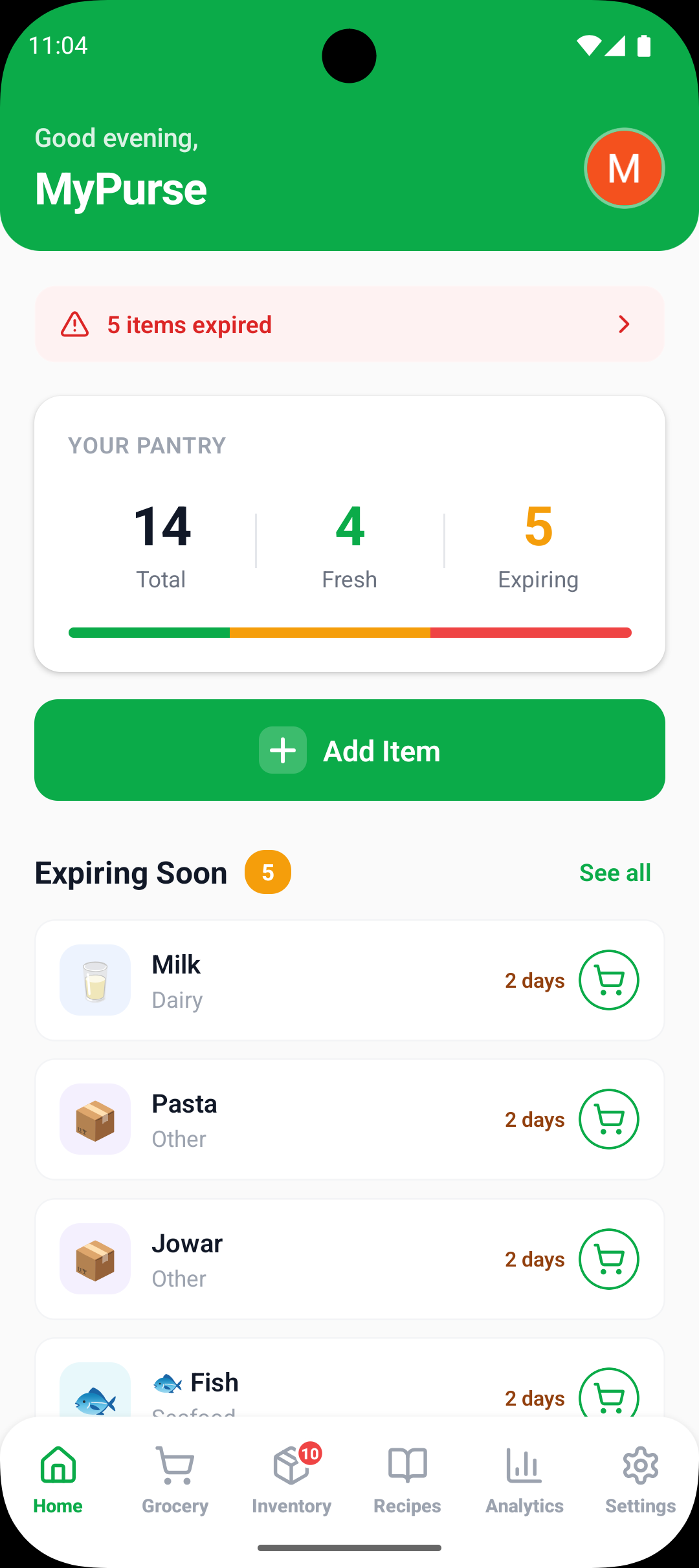Add Pasta to grocery cart
Image resolution: width=699 pixels, height=1568 pixels.
coord(608,1119)
